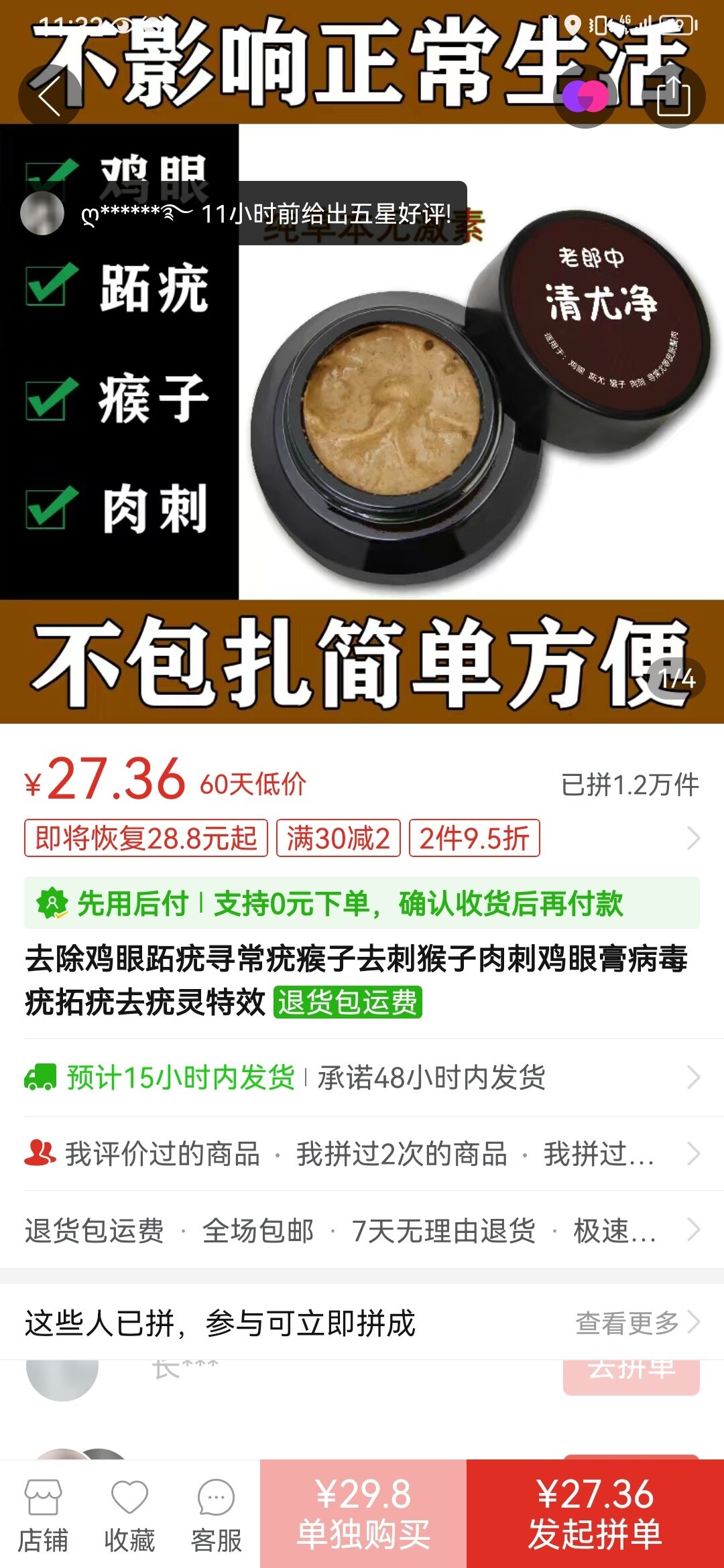The height and width of the screenshot is (1568, 724).
Task: Tap 查看更多 to see more group buyers
Action: 637,1323
